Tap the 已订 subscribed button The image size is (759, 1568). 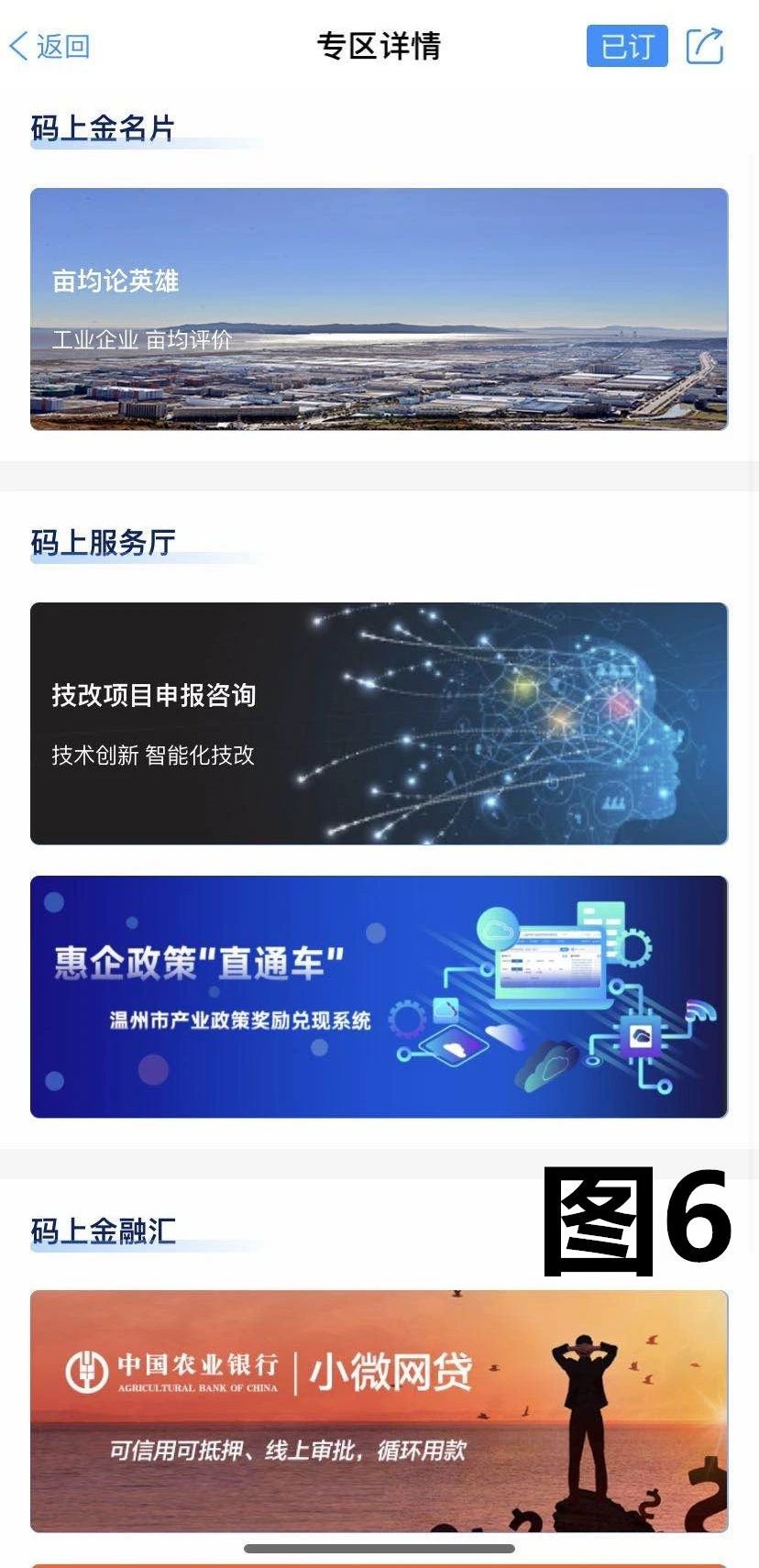pos(627,46)
